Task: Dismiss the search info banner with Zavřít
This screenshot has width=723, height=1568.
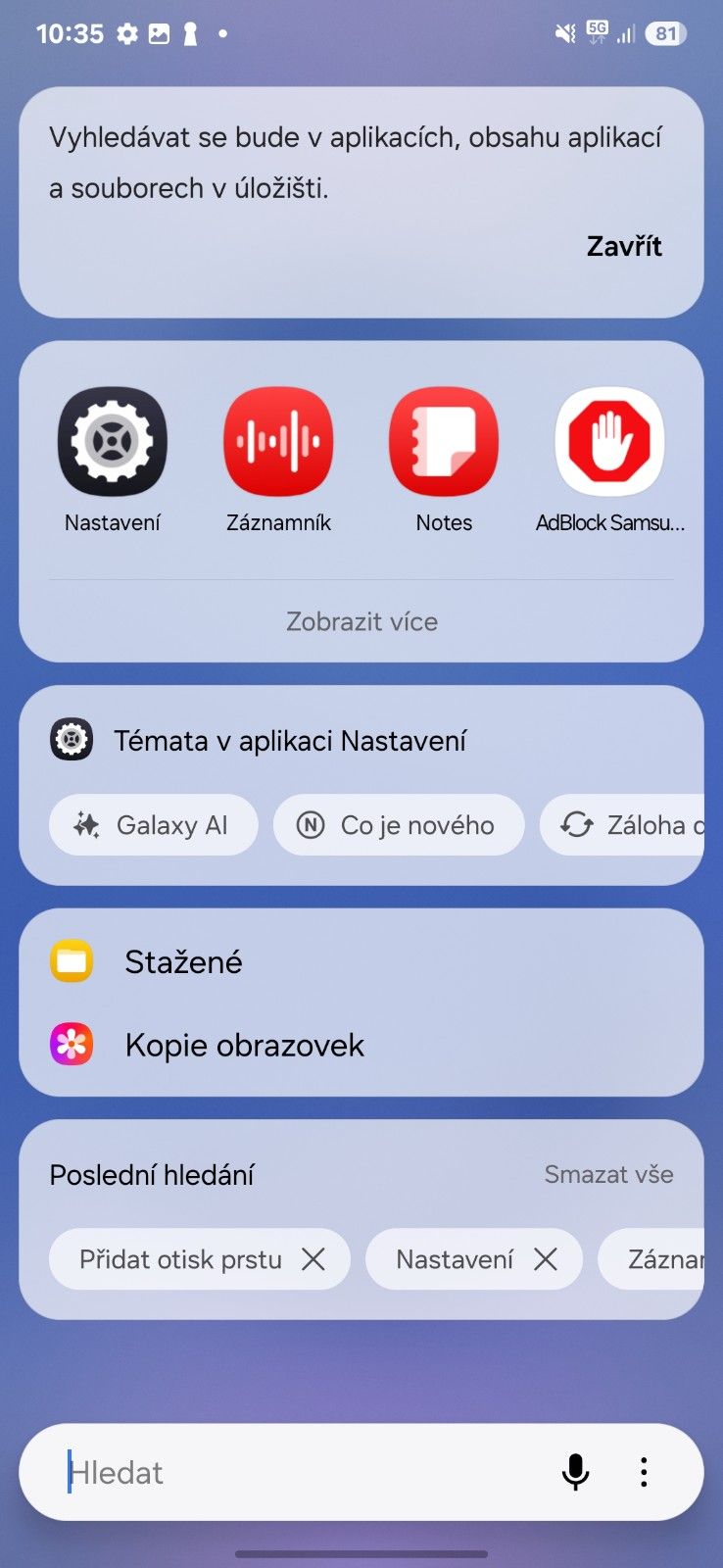Action: click(624, 246)
